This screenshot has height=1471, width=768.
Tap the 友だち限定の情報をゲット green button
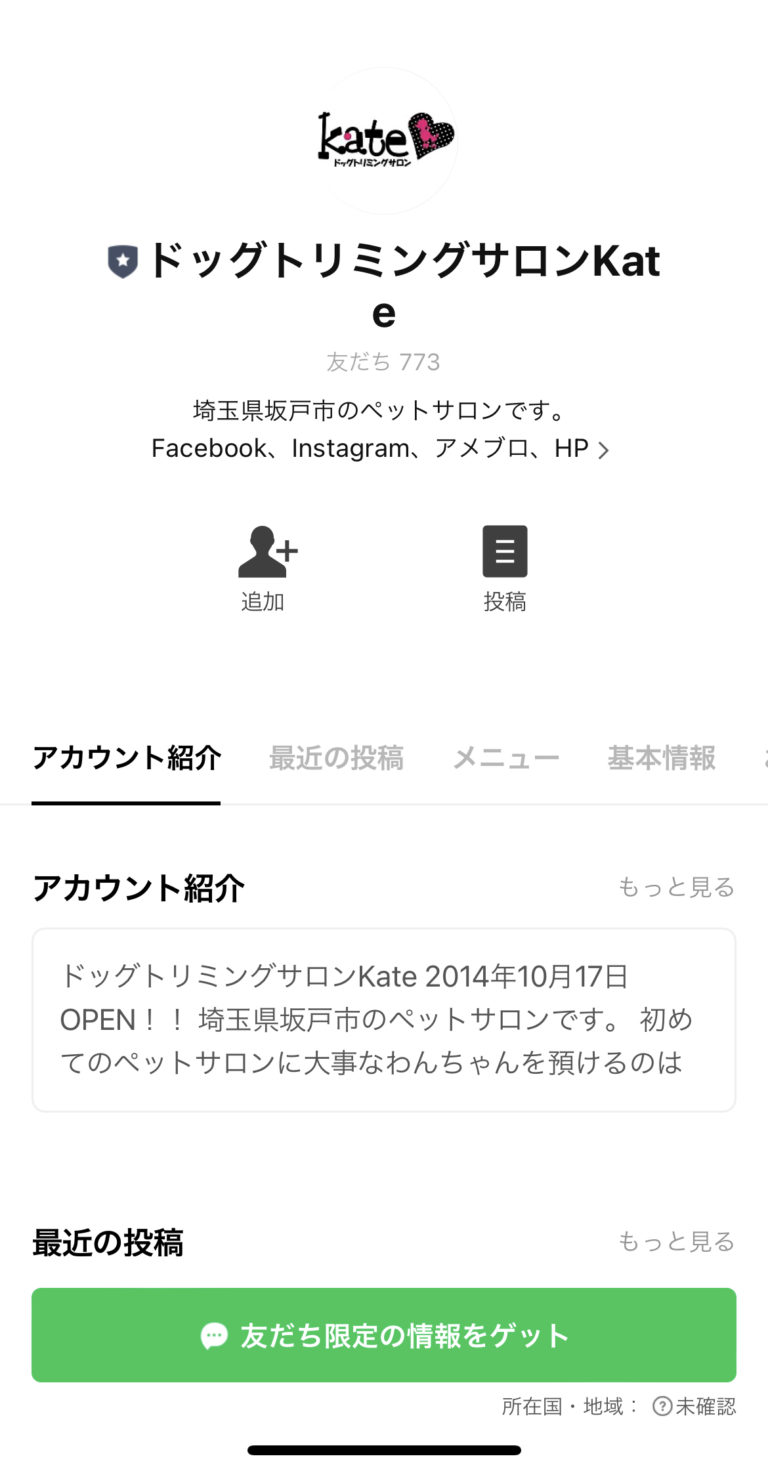pyautogui.click(x=384, y=1334)
